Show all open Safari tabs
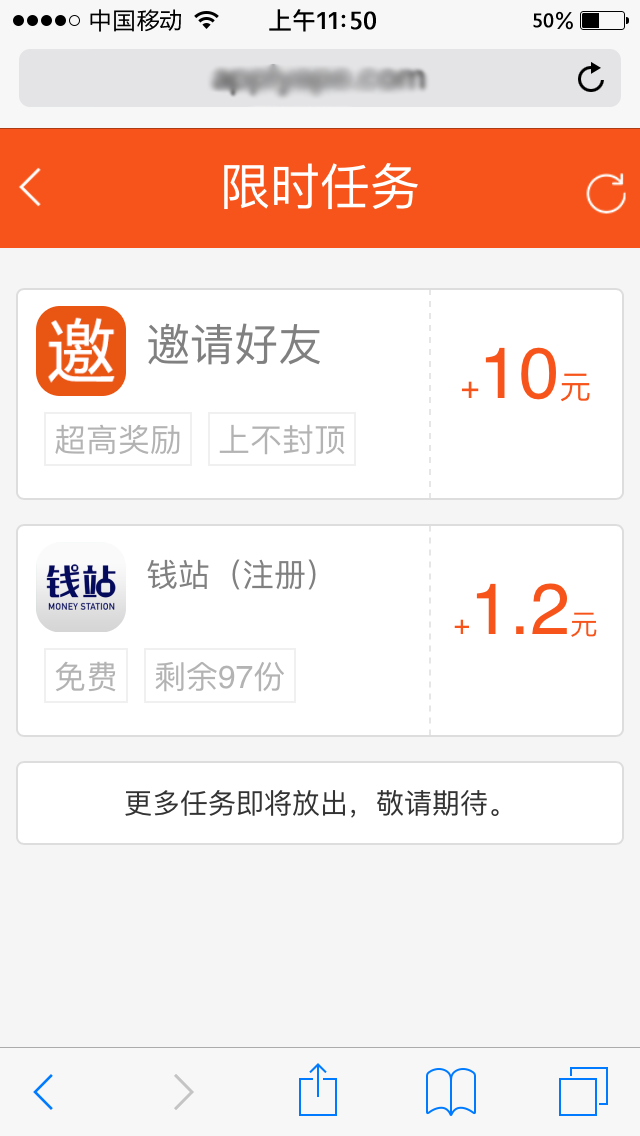 [583, 1091]
